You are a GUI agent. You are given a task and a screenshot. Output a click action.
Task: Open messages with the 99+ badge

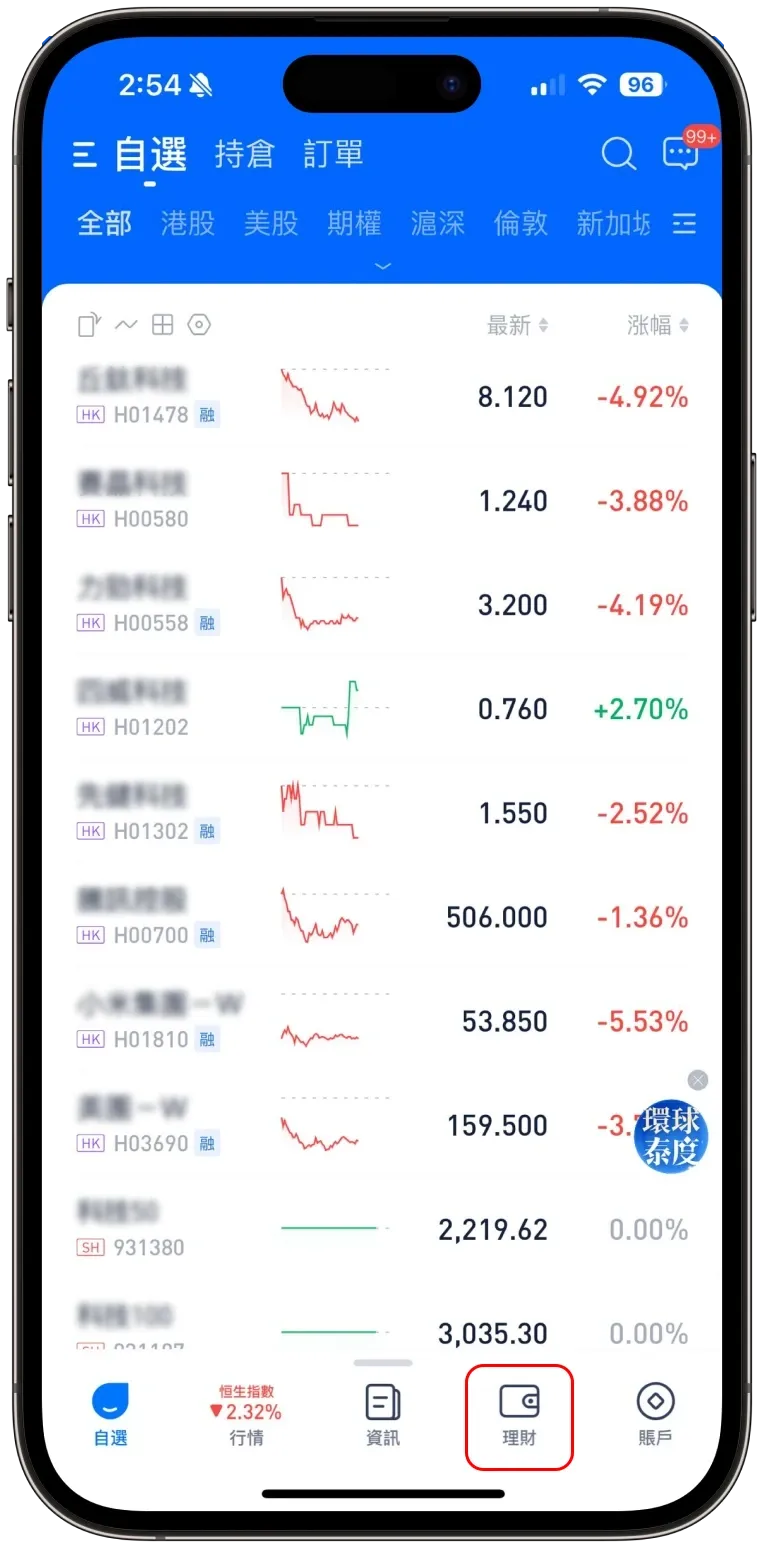(x=681, y=154)
